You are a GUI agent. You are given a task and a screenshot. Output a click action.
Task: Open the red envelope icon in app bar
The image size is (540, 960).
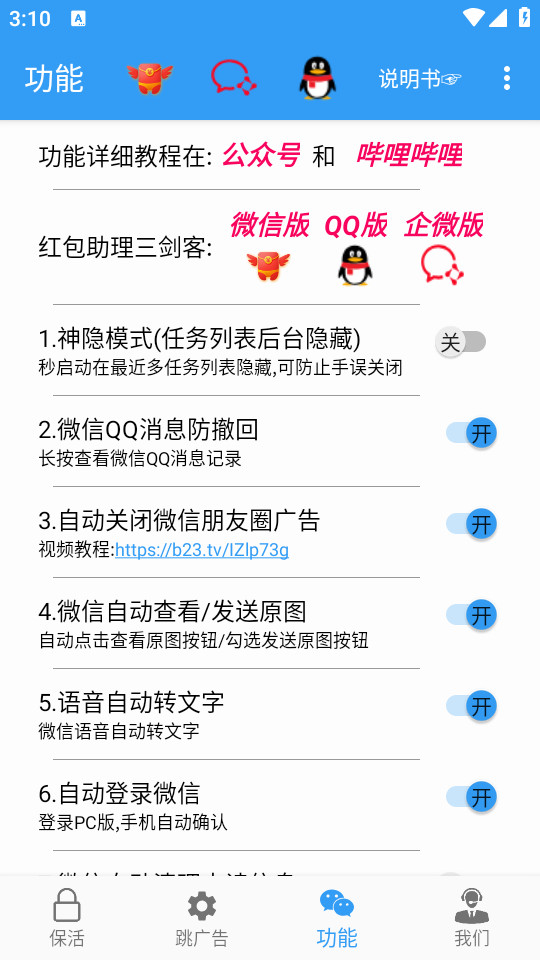tap(150, 78)
